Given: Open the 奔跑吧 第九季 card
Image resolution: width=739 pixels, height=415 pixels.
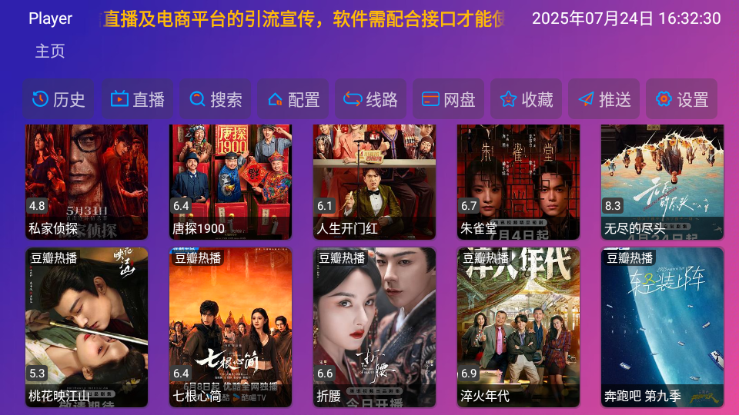Looking at the screenshot, I should [x=662, y=326].
